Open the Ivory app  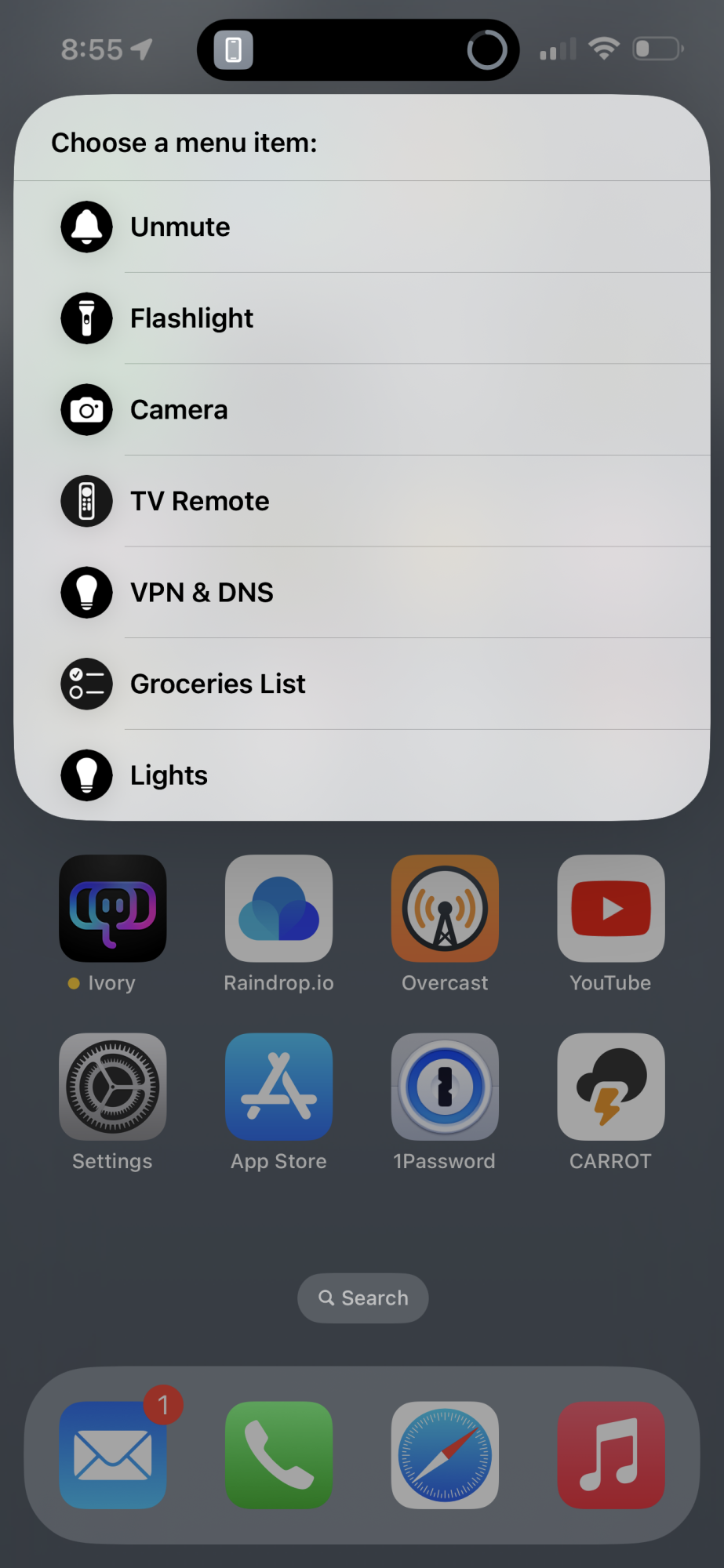(113, 909)
